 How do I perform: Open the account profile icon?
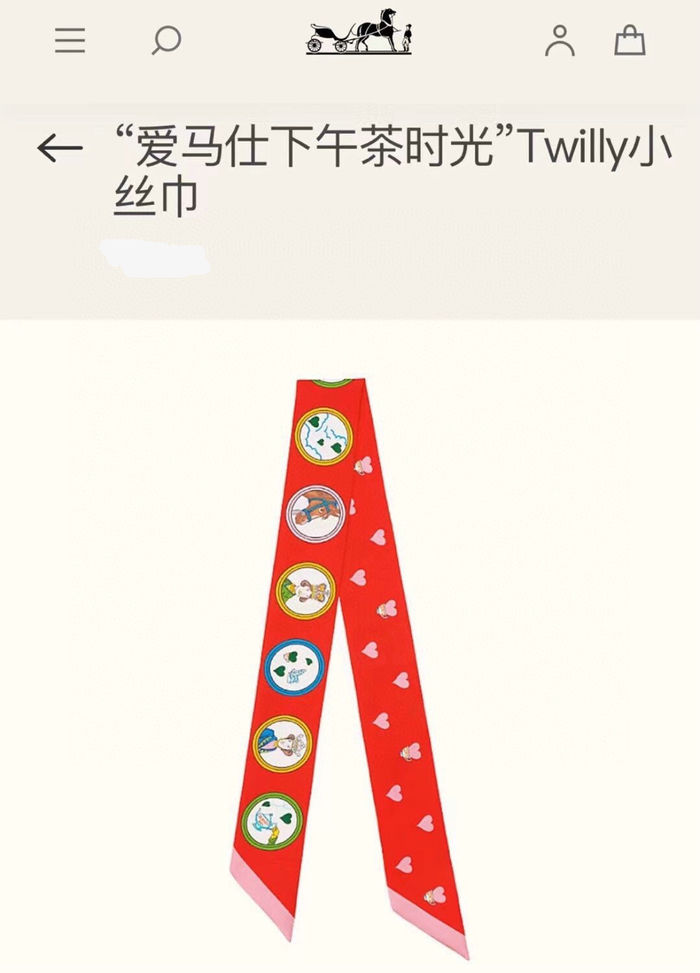click(x=560, y=41)
